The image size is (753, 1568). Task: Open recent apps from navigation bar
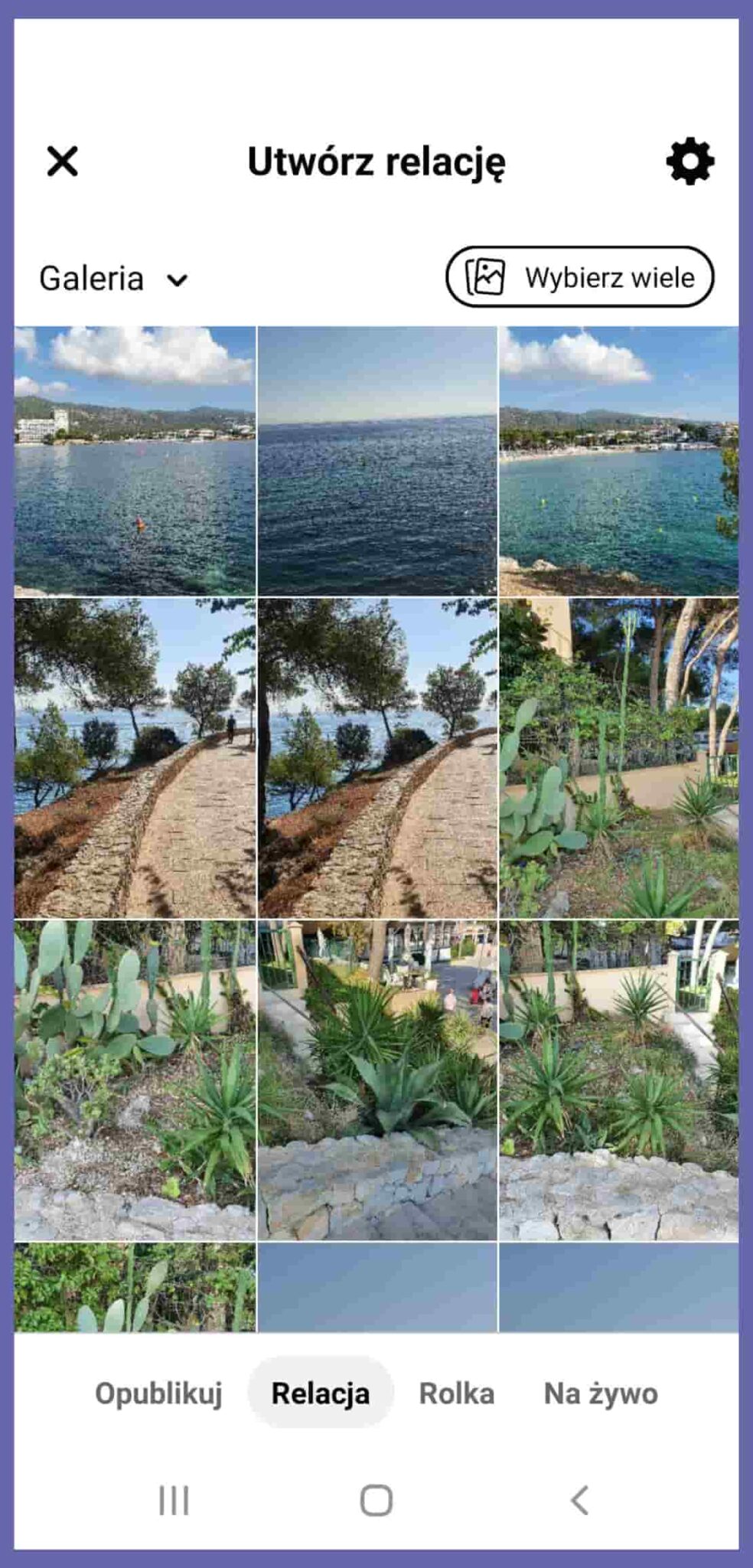point(174,1500)
